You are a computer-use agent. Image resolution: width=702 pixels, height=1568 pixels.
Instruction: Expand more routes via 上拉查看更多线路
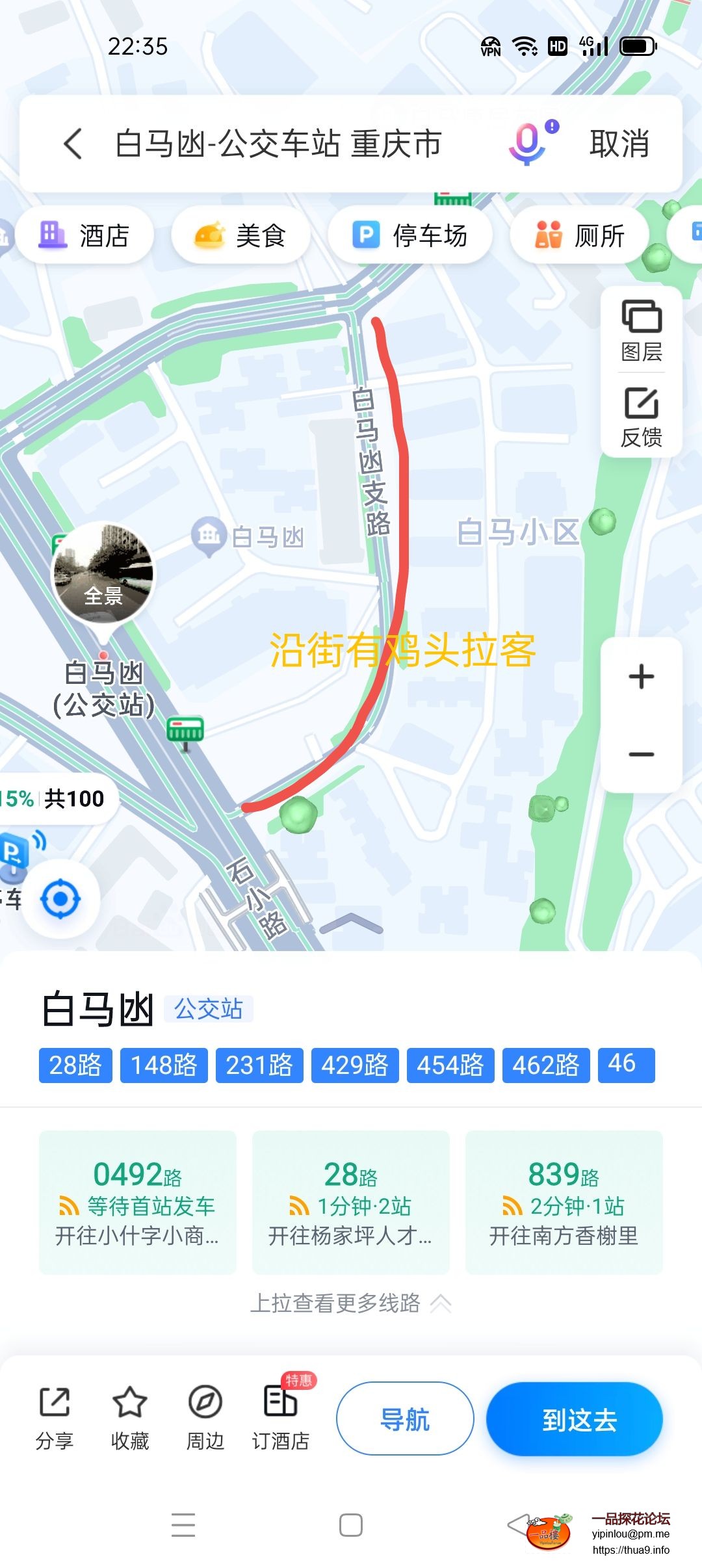(x=351, y=1303)
